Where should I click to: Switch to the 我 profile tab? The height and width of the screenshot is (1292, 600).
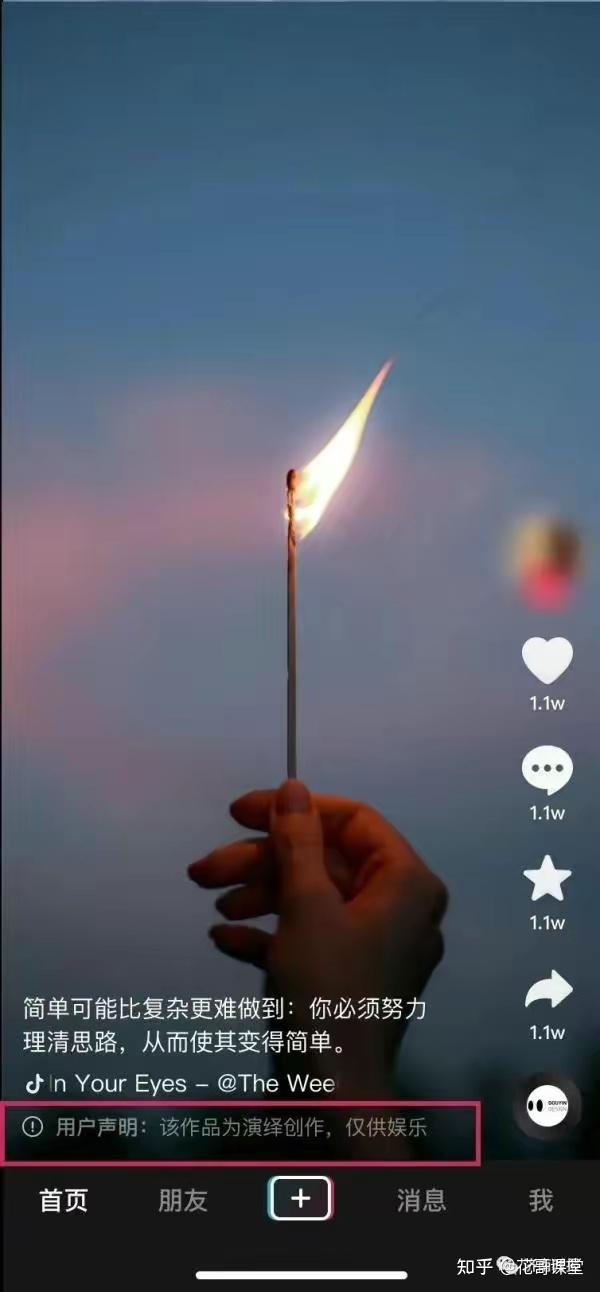point(540,1200)
